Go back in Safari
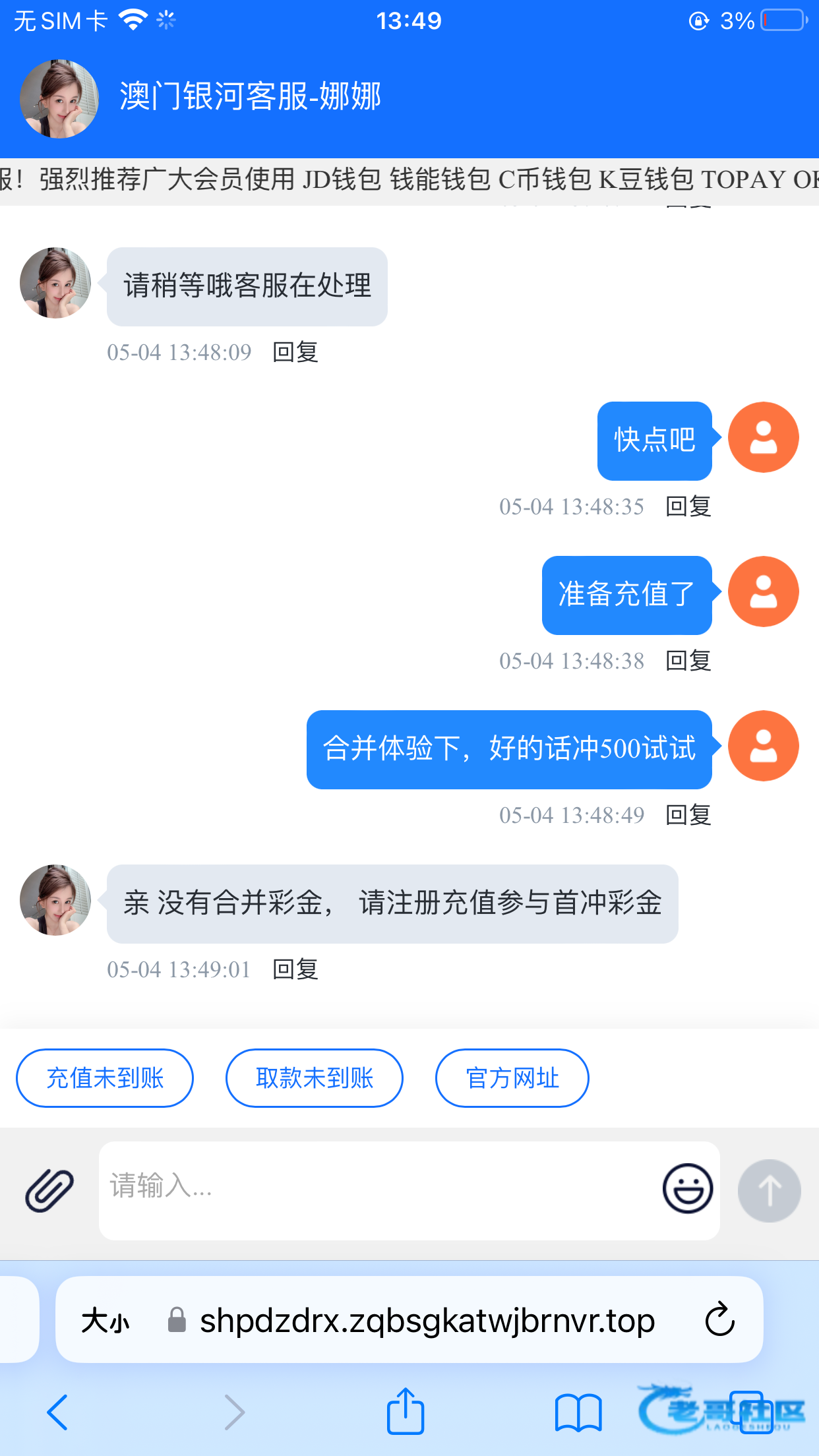 (57, 1412)
